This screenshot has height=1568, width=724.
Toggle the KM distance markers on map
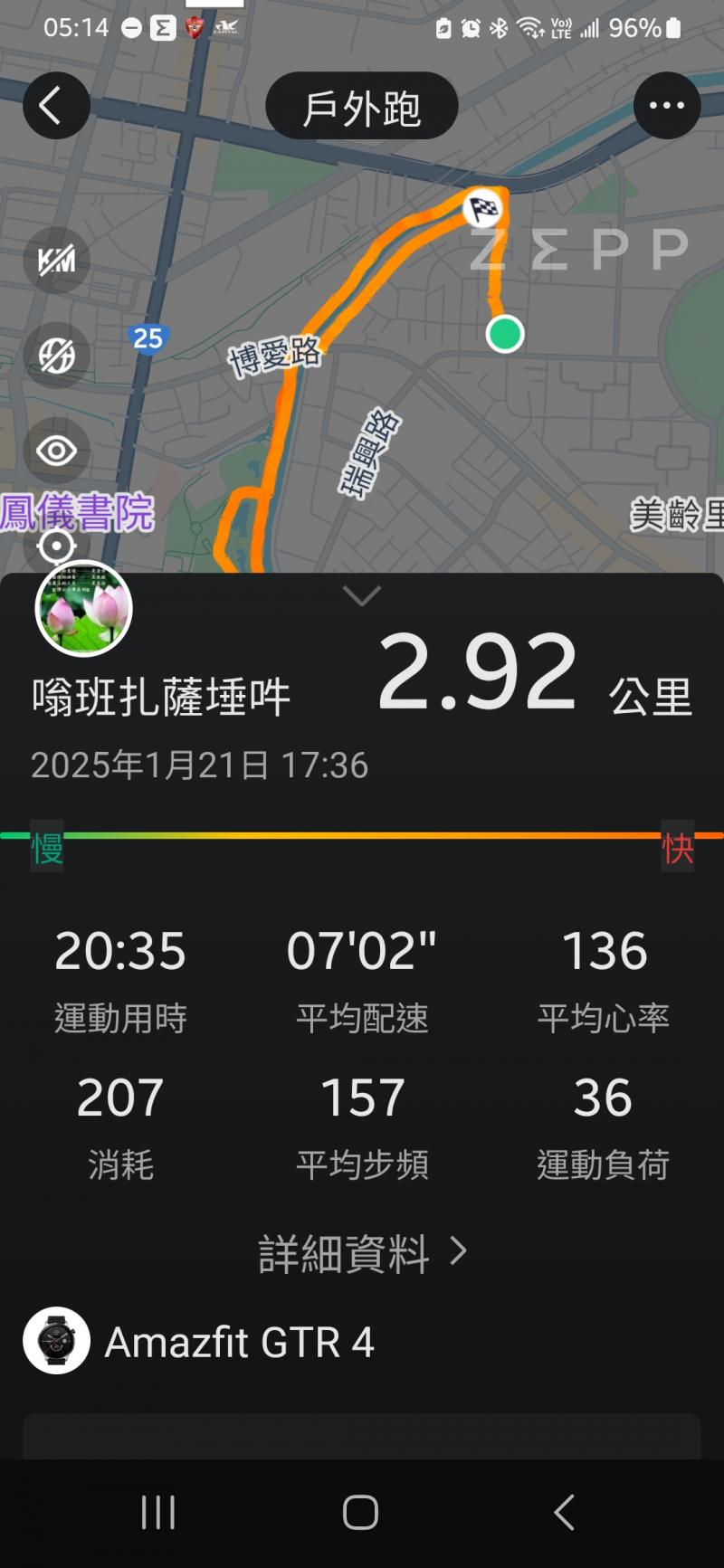[x=56, y=261]
